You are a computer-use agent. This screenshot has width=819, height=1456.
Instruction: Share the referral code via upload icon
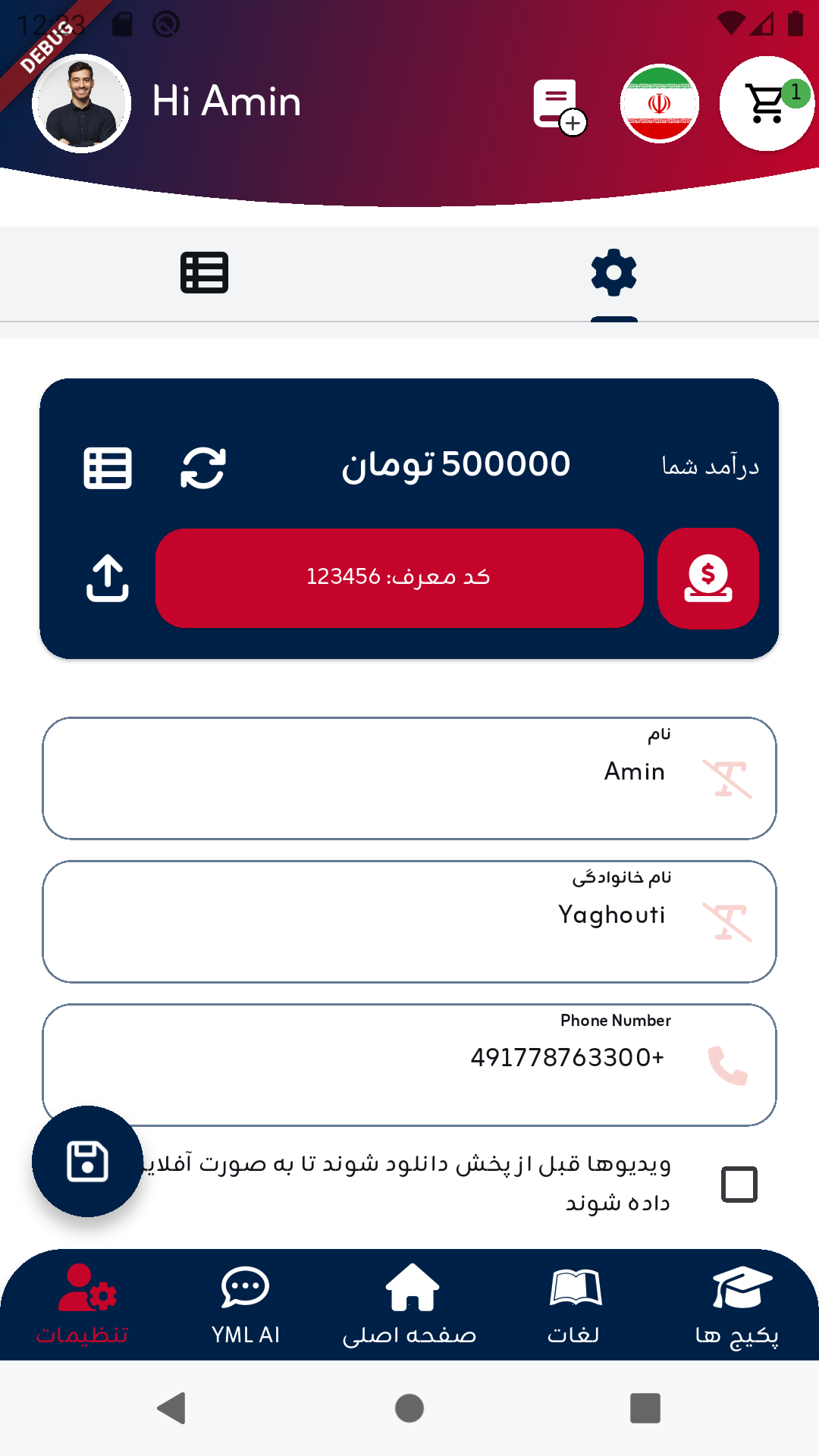[x=108, y=578]
